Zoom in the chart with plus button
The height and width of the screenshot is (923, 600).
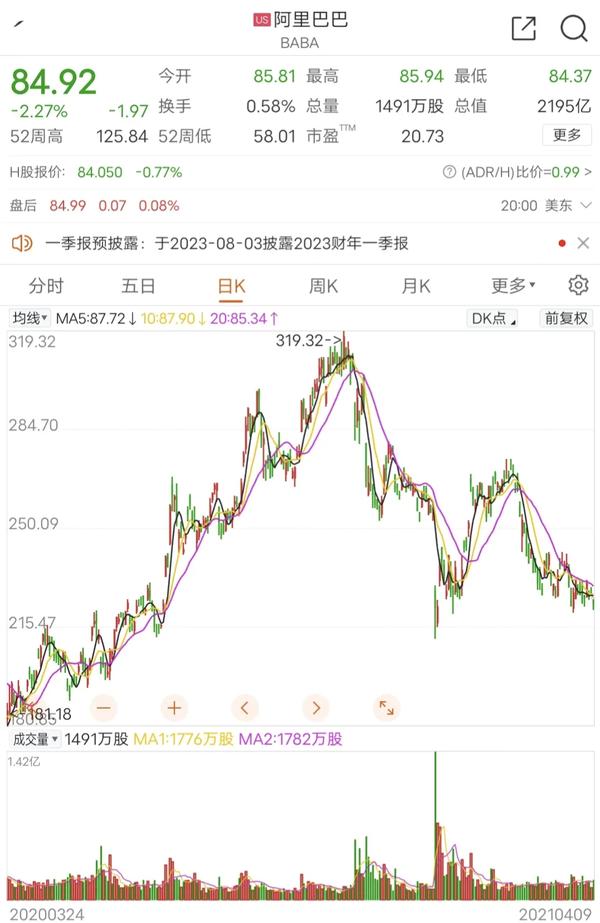pos(174,708)
